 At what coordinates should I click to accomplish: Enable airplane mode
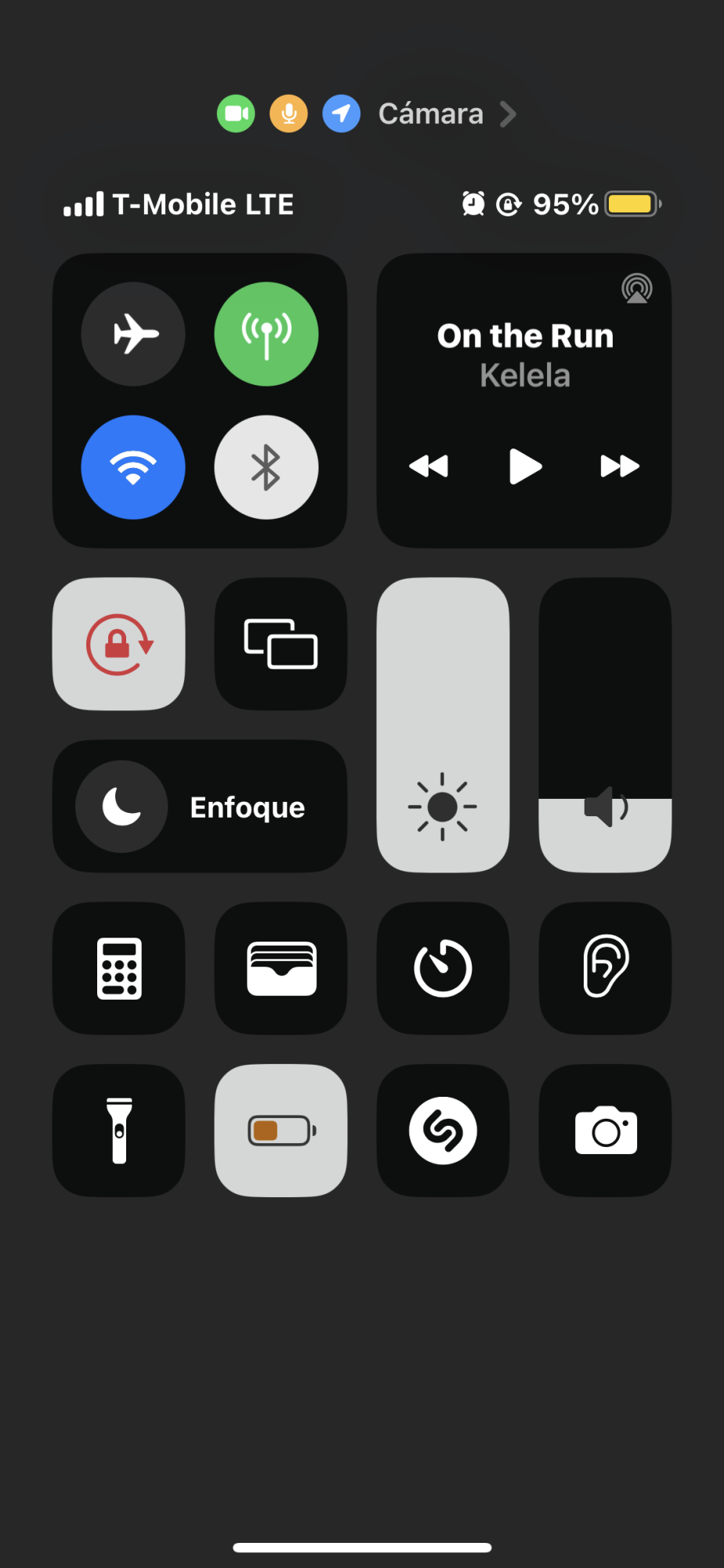tap(133, 334)
